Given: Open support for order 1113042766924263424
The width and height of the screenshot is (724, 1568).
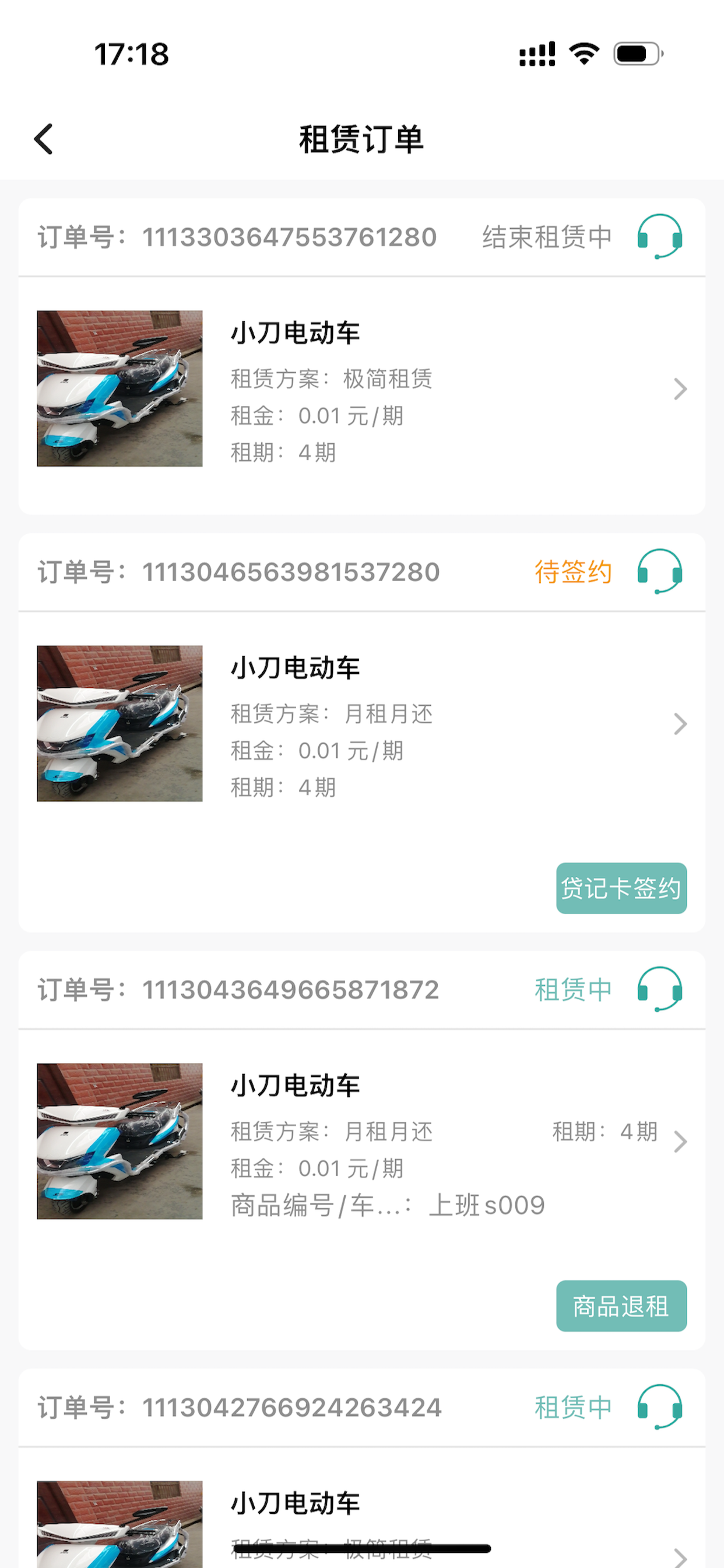Looking at the screenshot, I should pos(659,1406).
